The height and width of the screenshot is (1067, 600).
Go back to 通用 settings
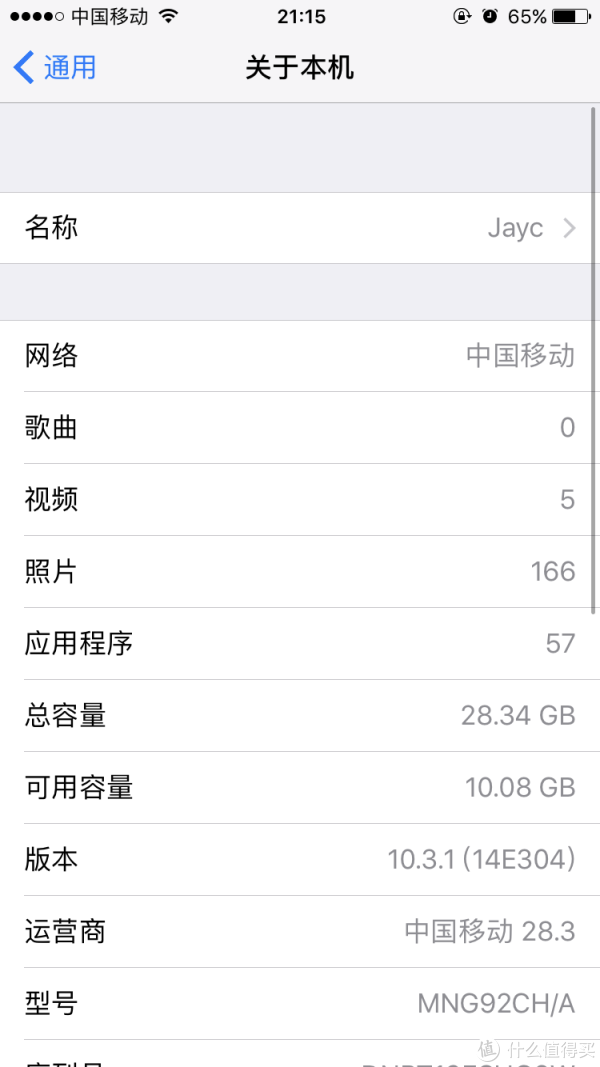coord(54,68)
